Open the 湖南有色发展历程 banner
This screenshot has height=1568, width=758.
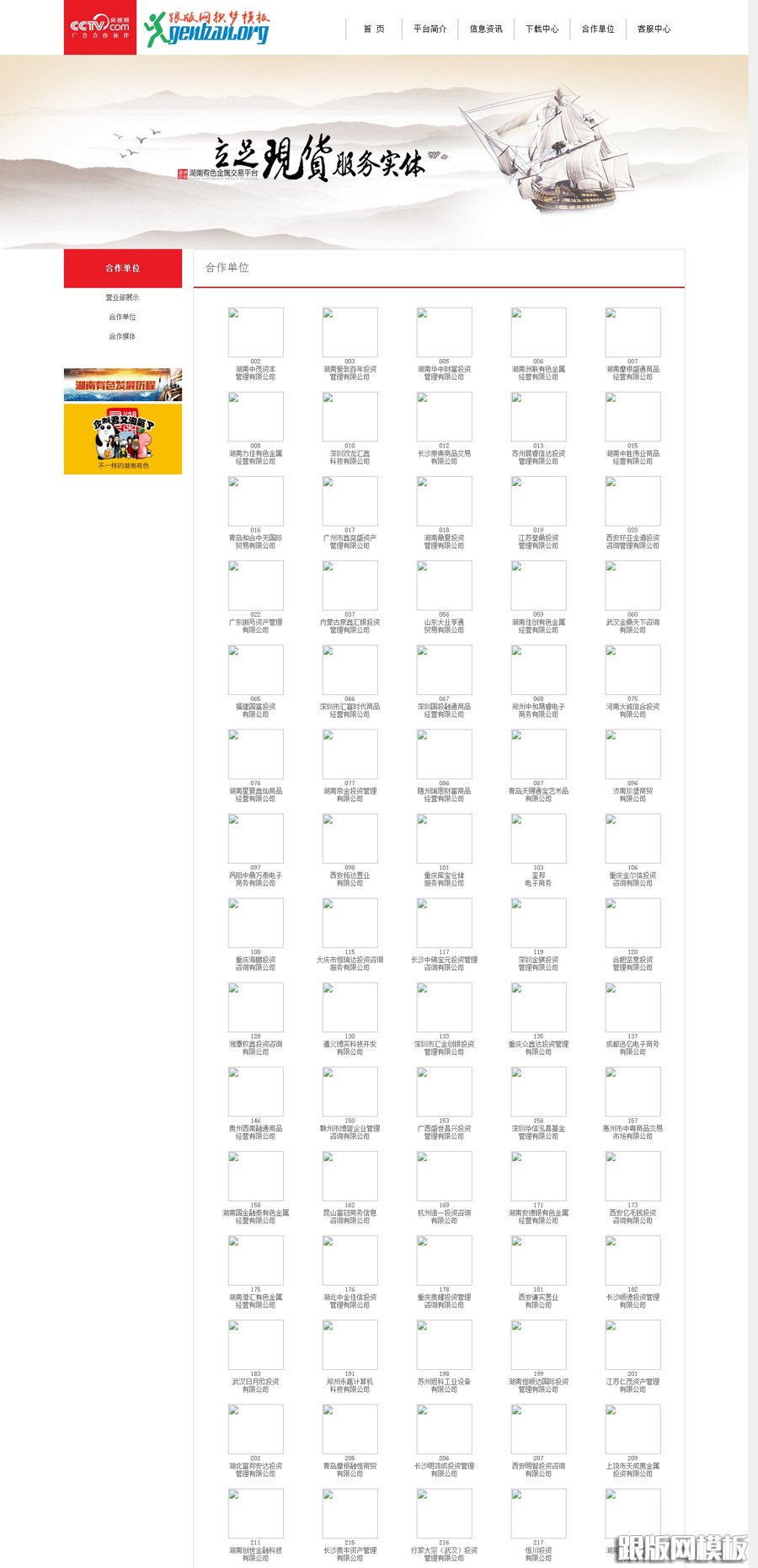(123, 384)
